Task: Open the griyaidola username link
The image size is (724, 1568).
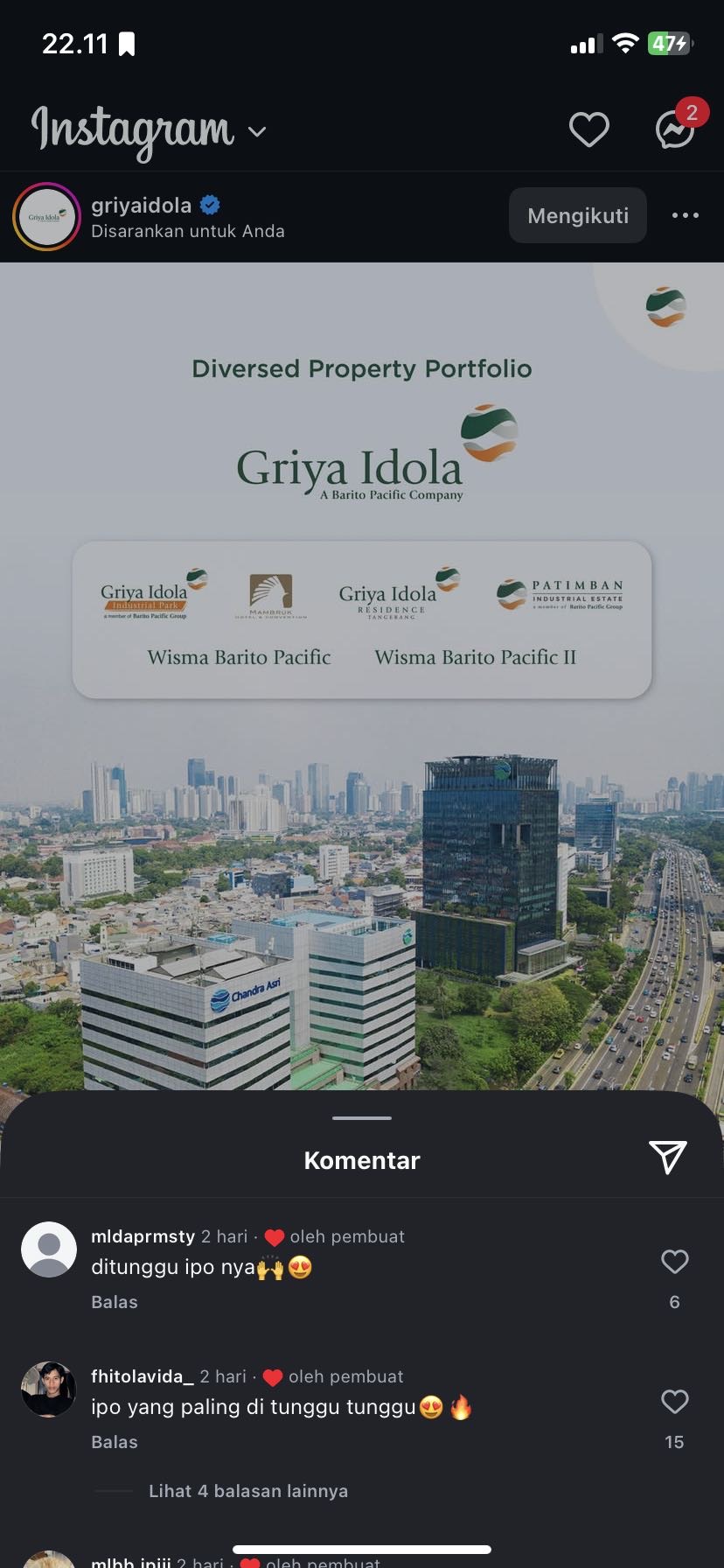Action: point(141,206)
